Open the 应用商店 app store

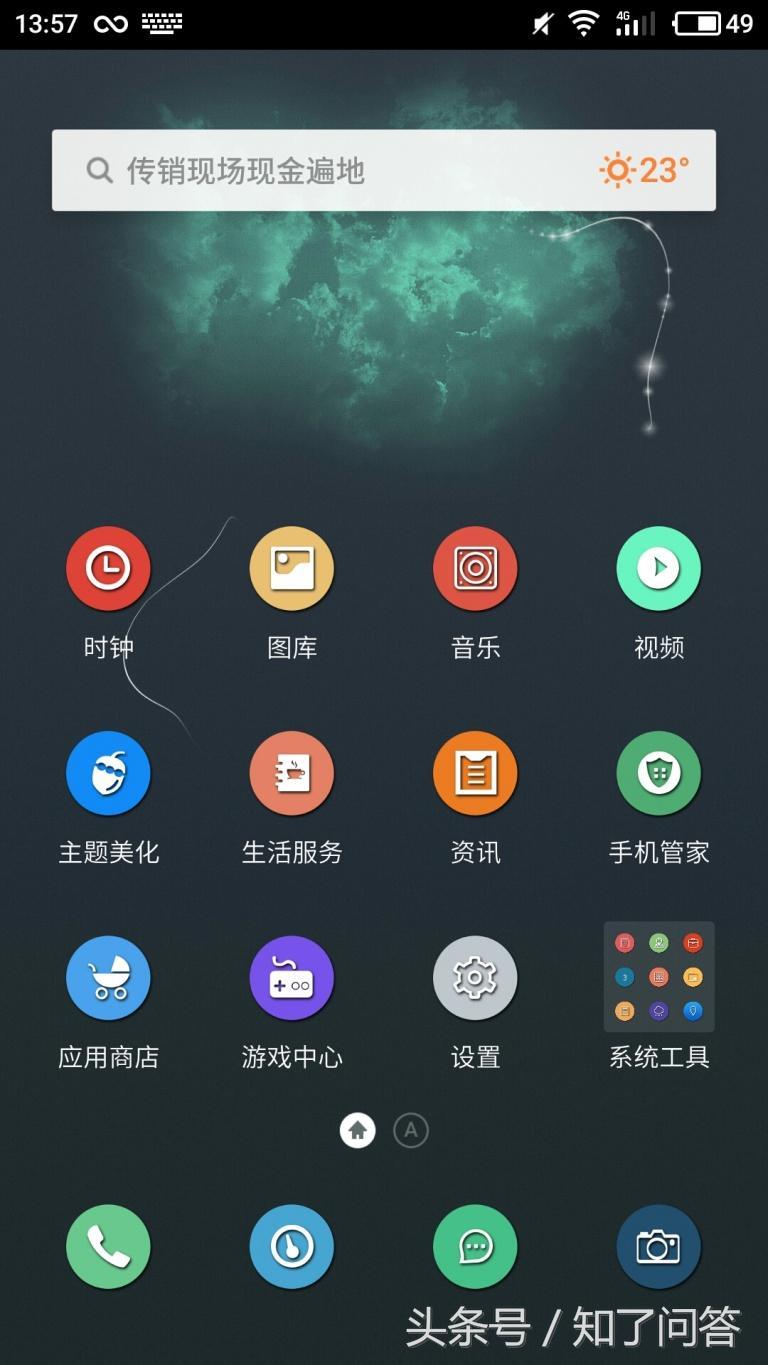(108, 979)
